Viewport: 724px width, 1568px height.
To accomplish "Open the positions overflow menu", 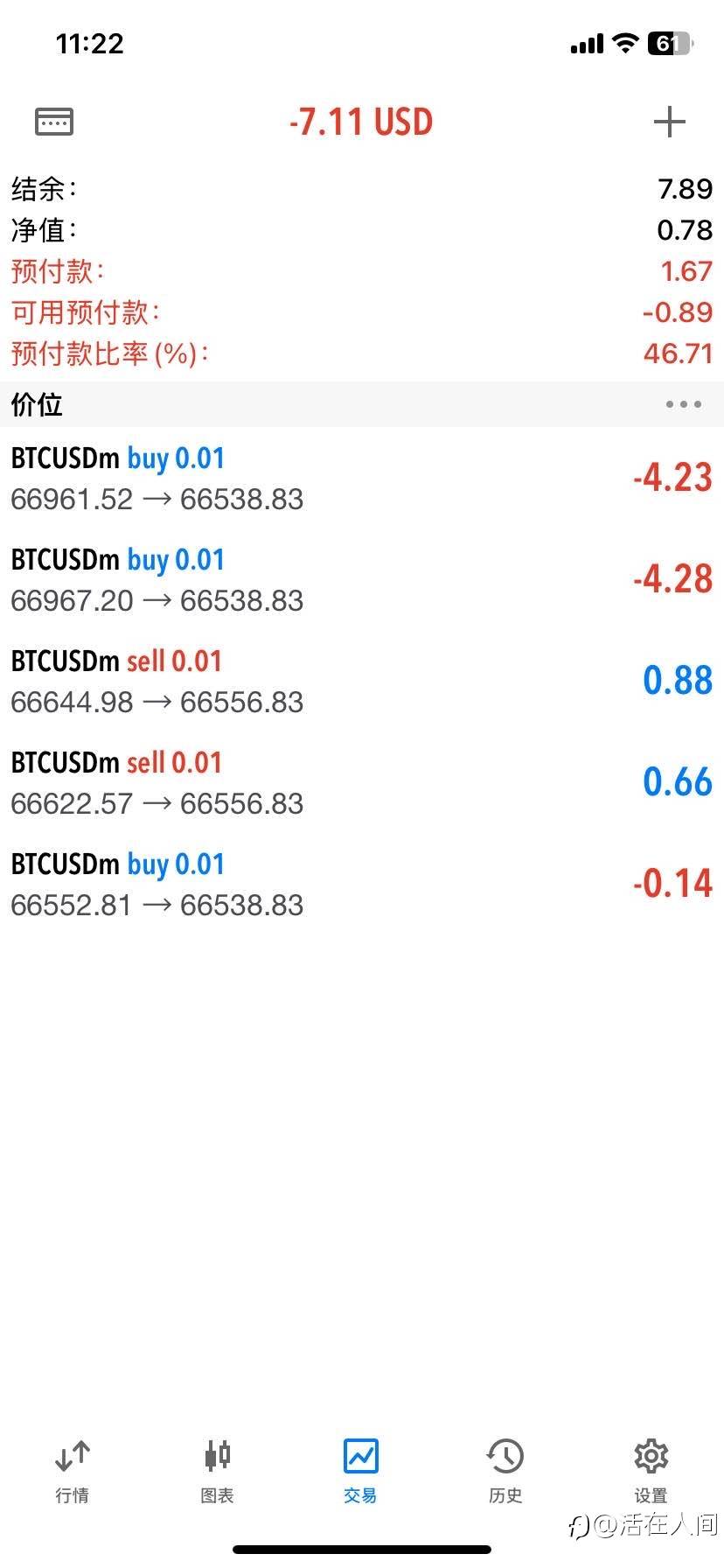I will click(x=683, y=404).
